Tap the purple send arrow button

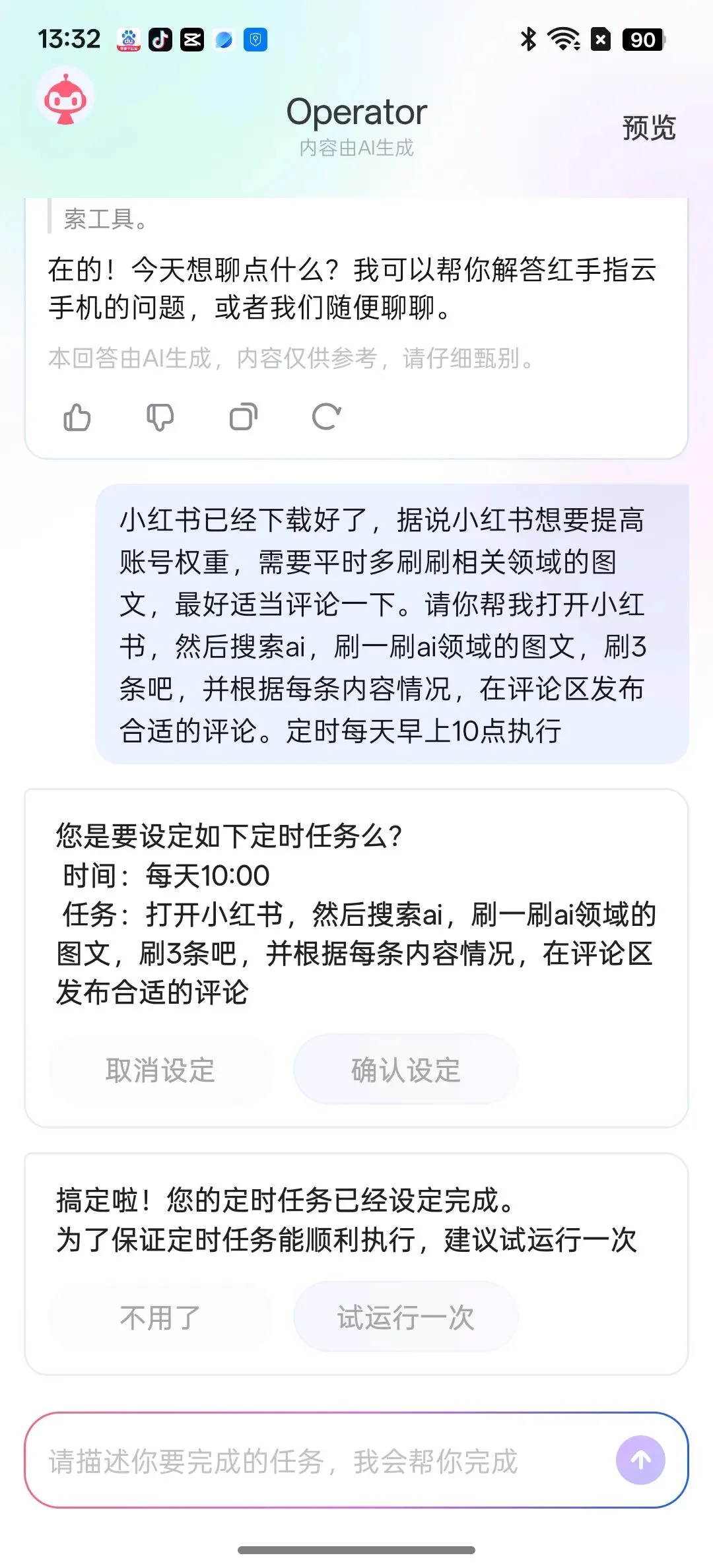click(639, 1460)
